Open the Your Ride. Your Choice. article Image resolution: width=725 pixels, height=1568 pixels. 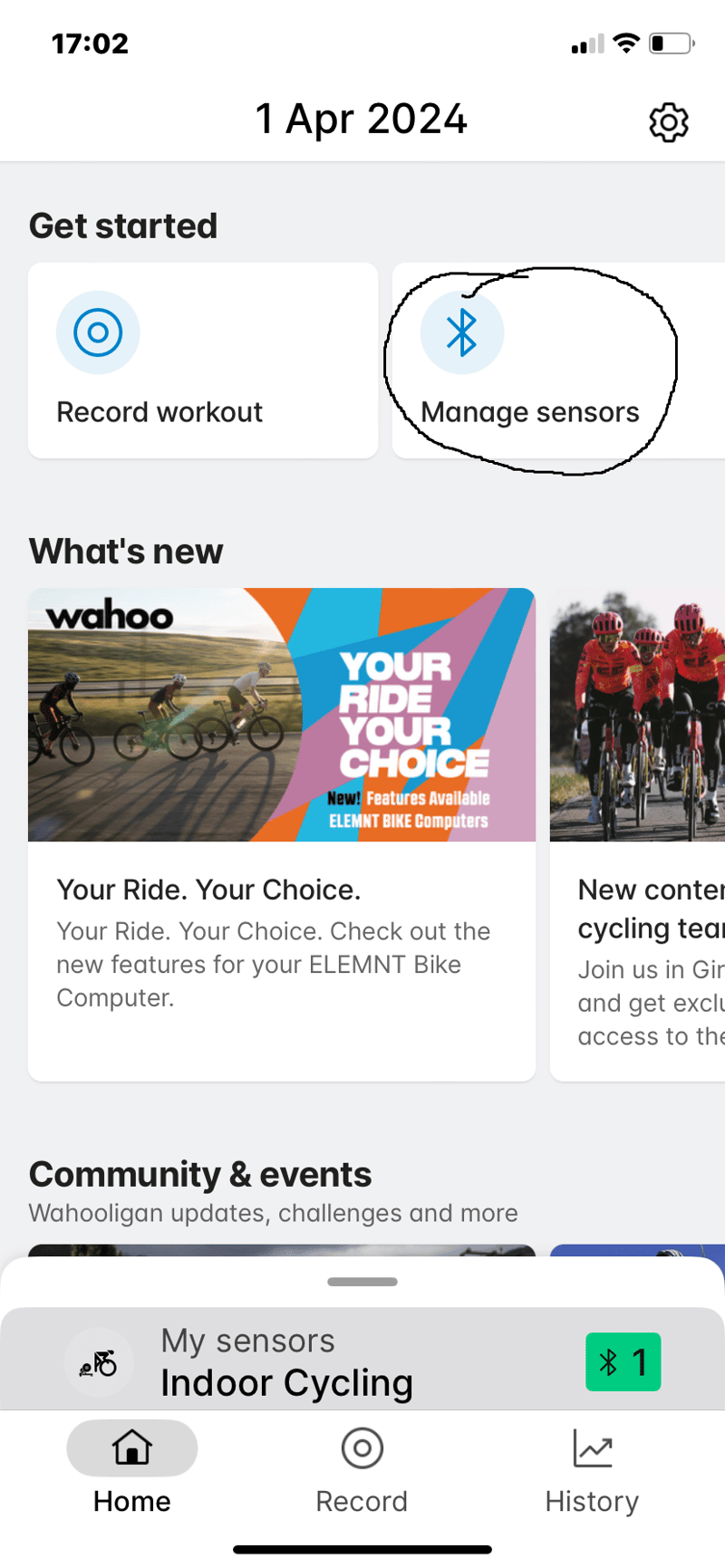[x=282, y=833]
